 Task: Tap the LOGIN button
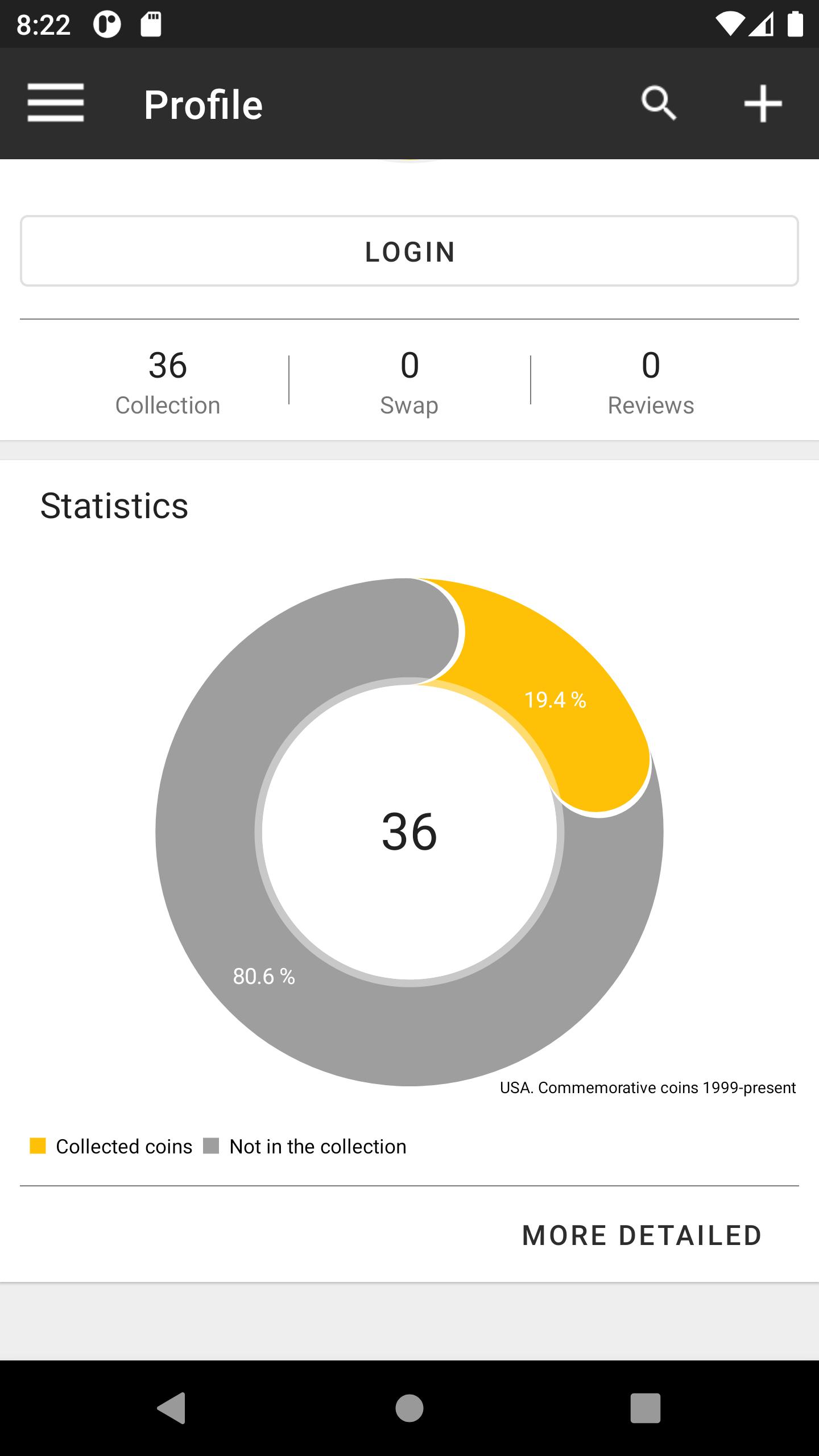(409, 251)
